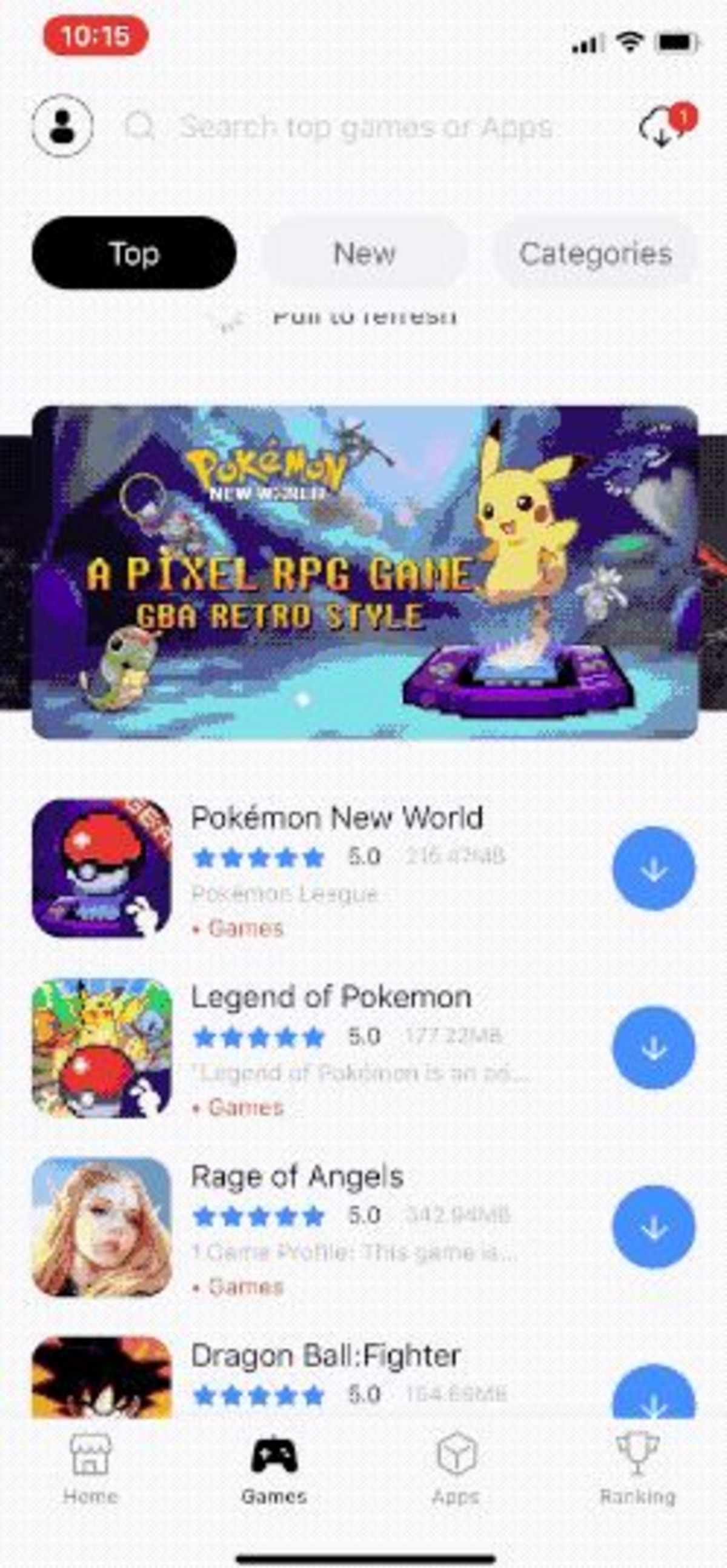Open the Pokémon New World banner
727x1568 pixels.
point(364,572)
